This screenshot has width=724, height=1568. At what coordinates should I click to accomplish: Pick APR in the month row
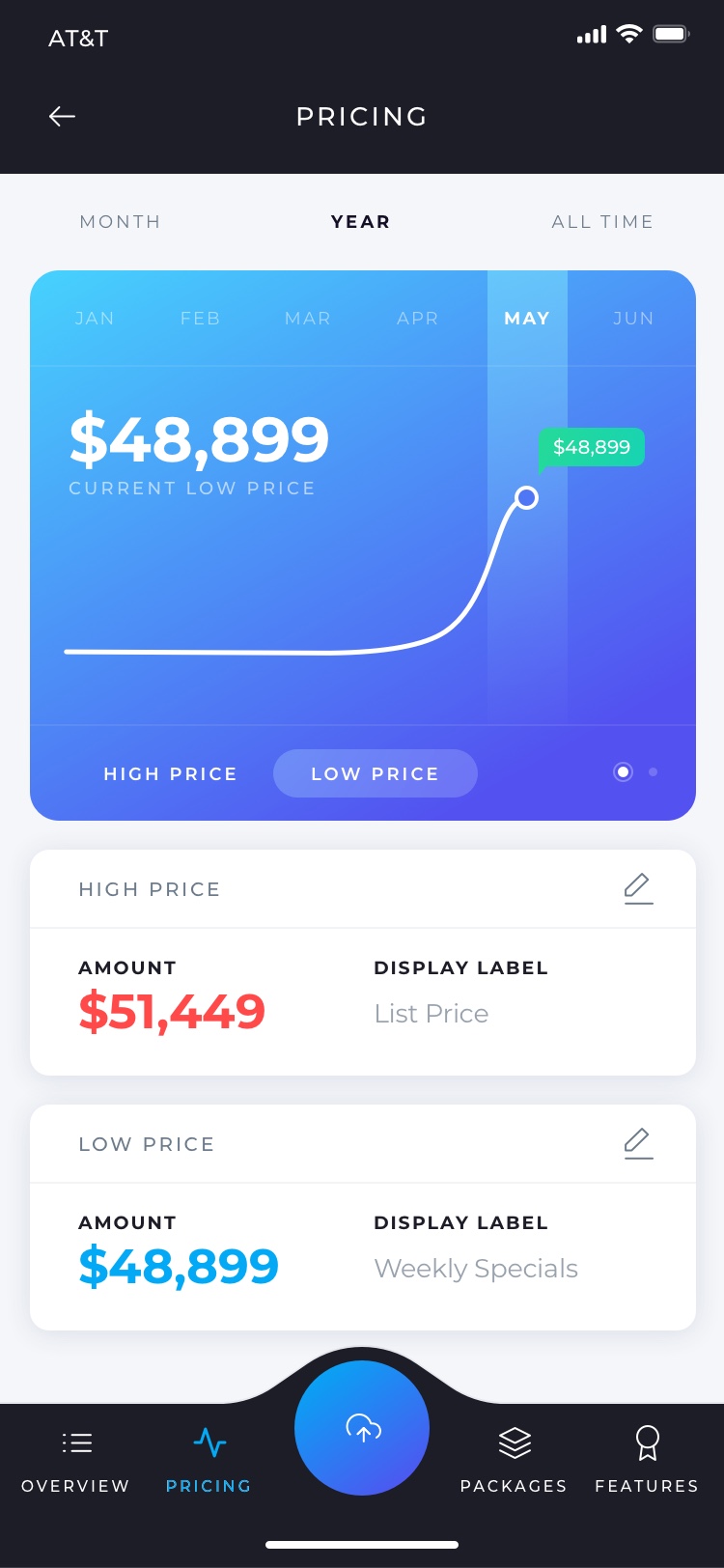[x=418, y=319]
